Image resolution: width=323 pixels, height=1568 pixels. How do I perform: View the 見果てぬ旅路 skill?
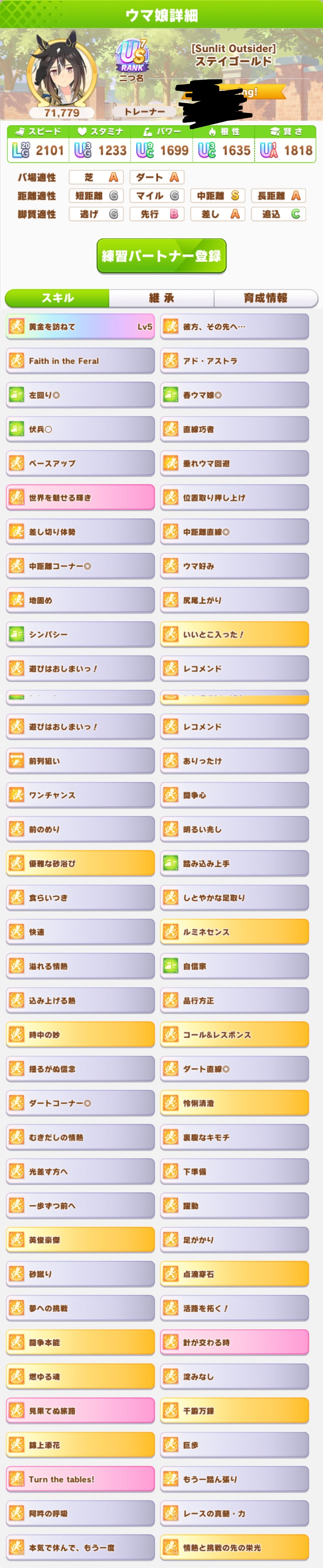(x=80, y=1410)
